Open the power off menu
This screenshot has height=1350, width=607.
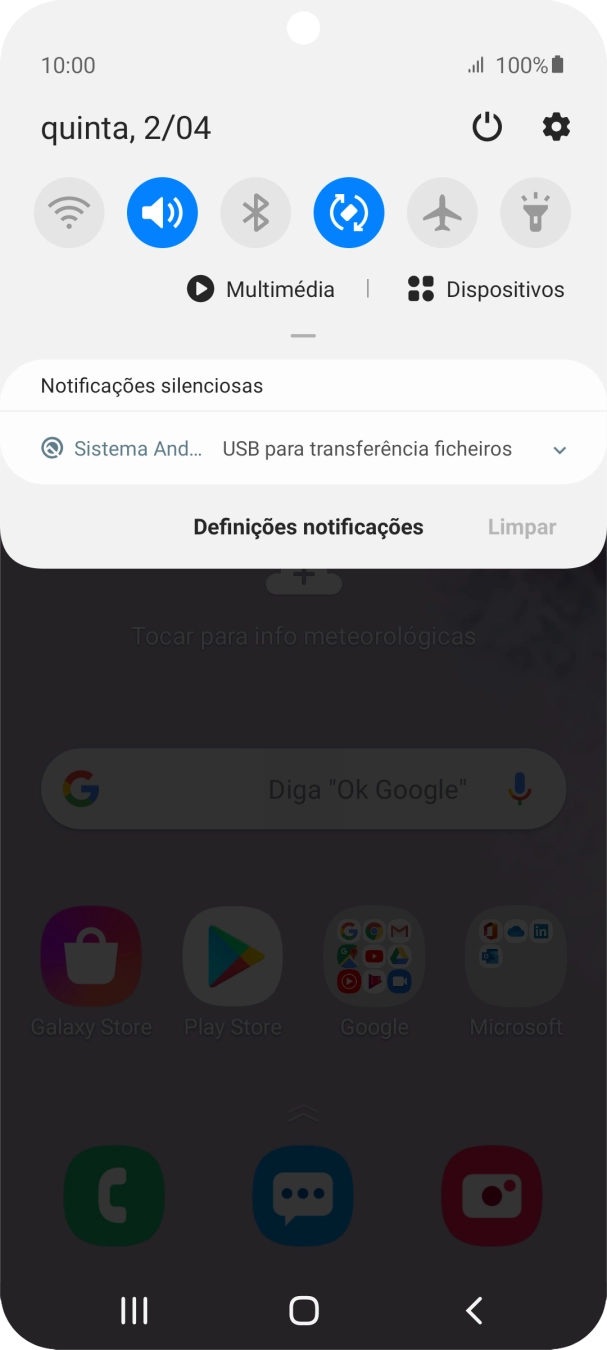tap(487, 127)
